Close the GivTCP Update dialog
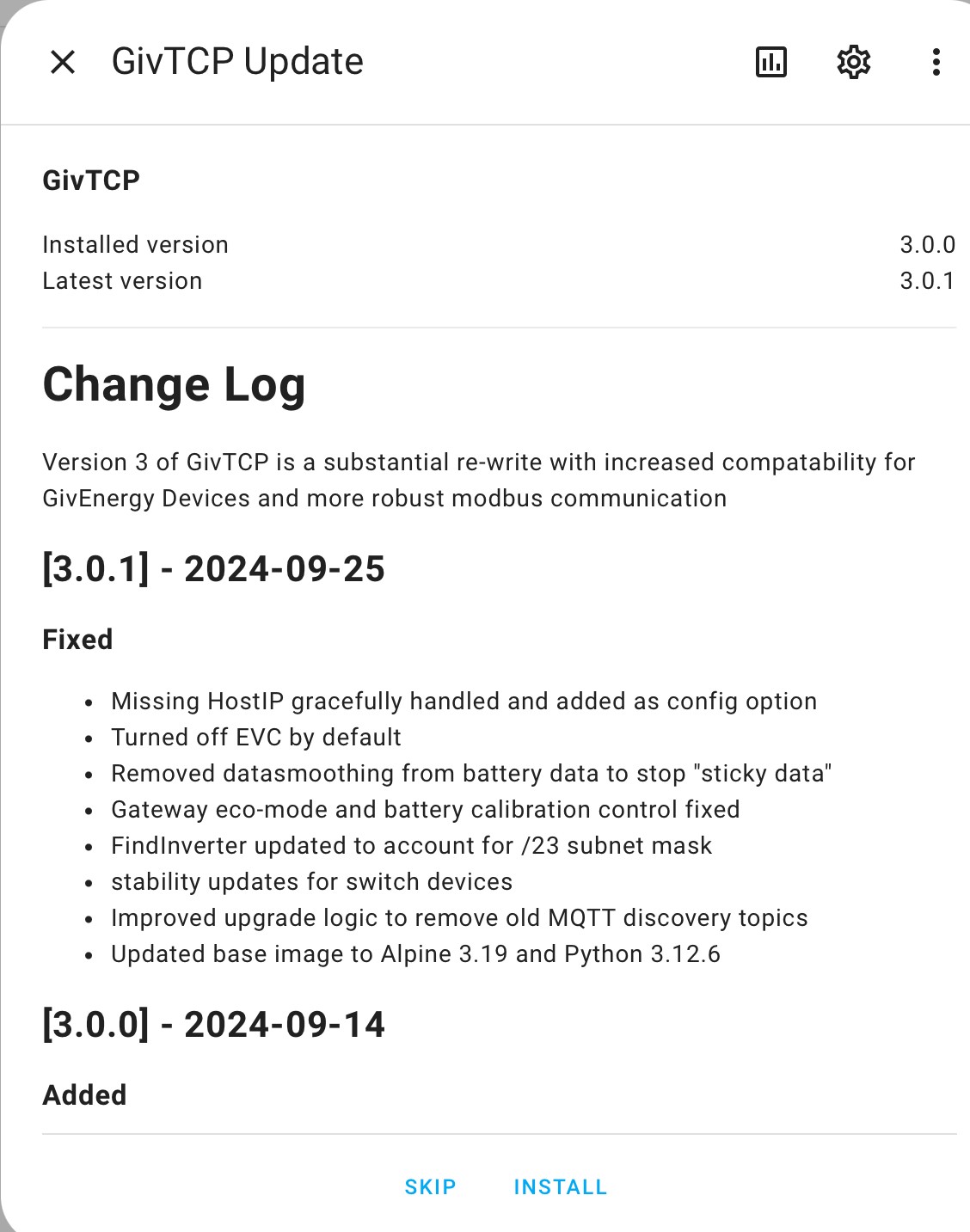This screenshot has width=970, height=1232. click(63, 62)
